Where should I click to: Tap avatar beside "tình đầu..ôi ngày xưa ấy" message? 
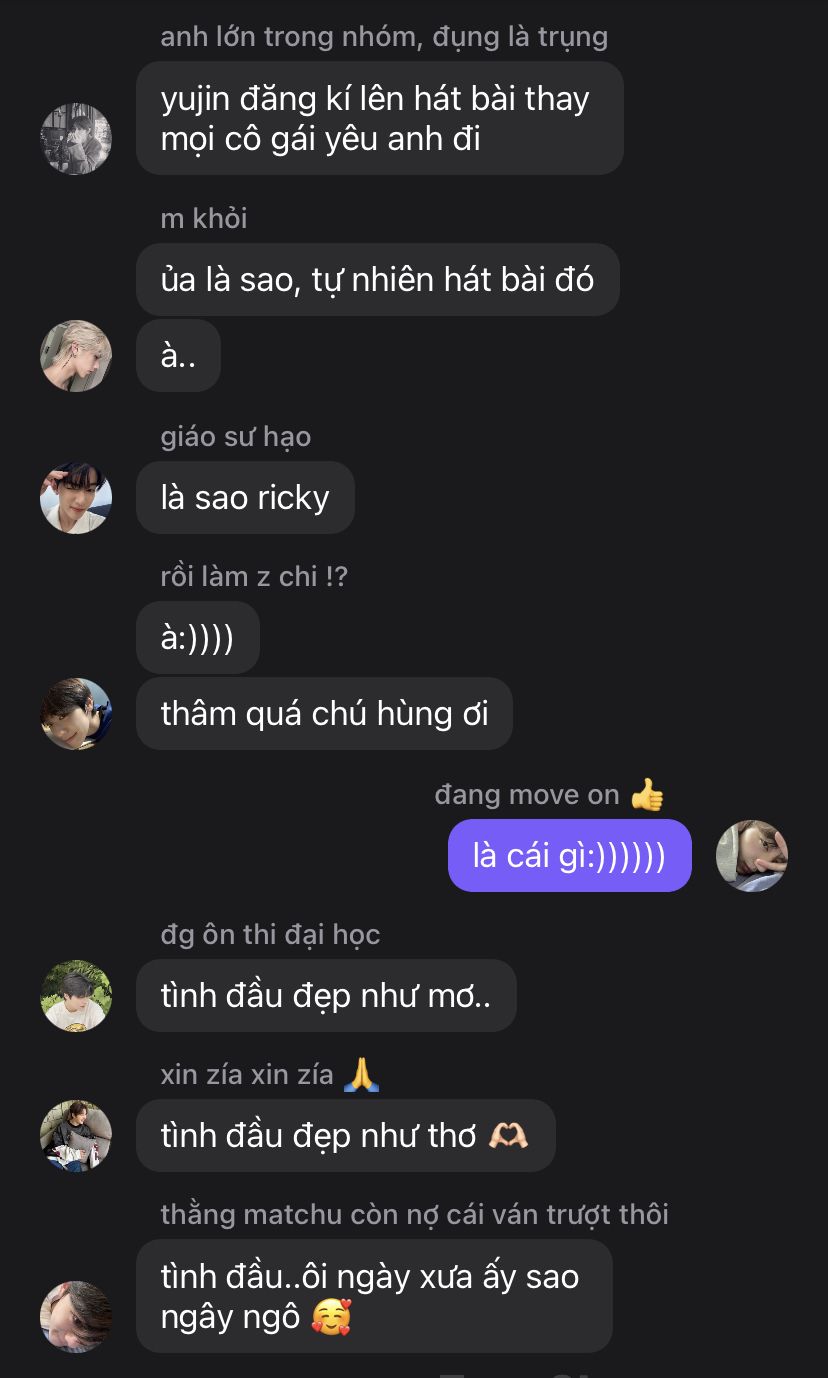pyautogui.click(x=76, y=1316)
